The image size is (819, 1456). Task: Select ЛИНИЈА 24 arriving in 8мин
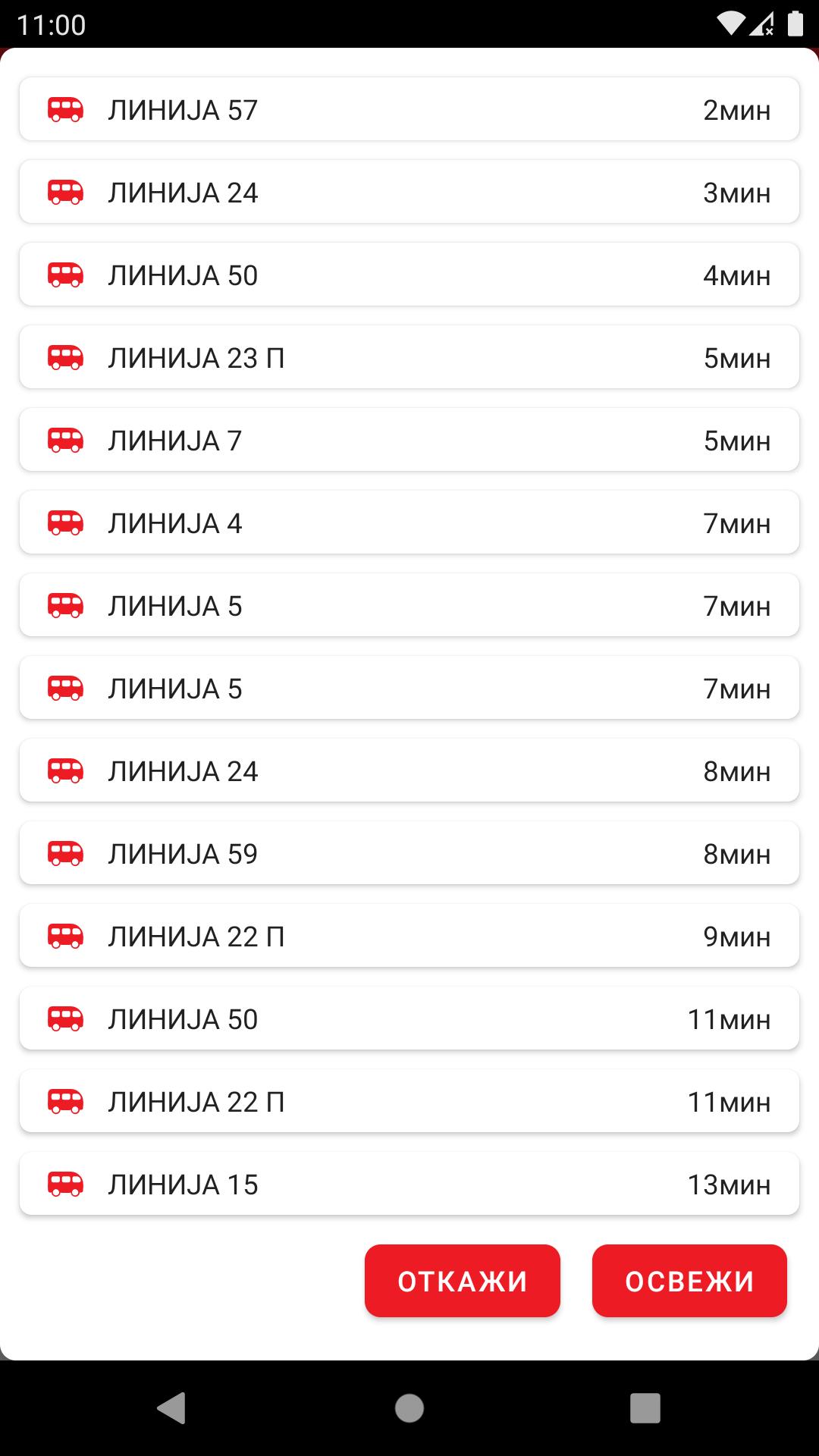point(409,770)
